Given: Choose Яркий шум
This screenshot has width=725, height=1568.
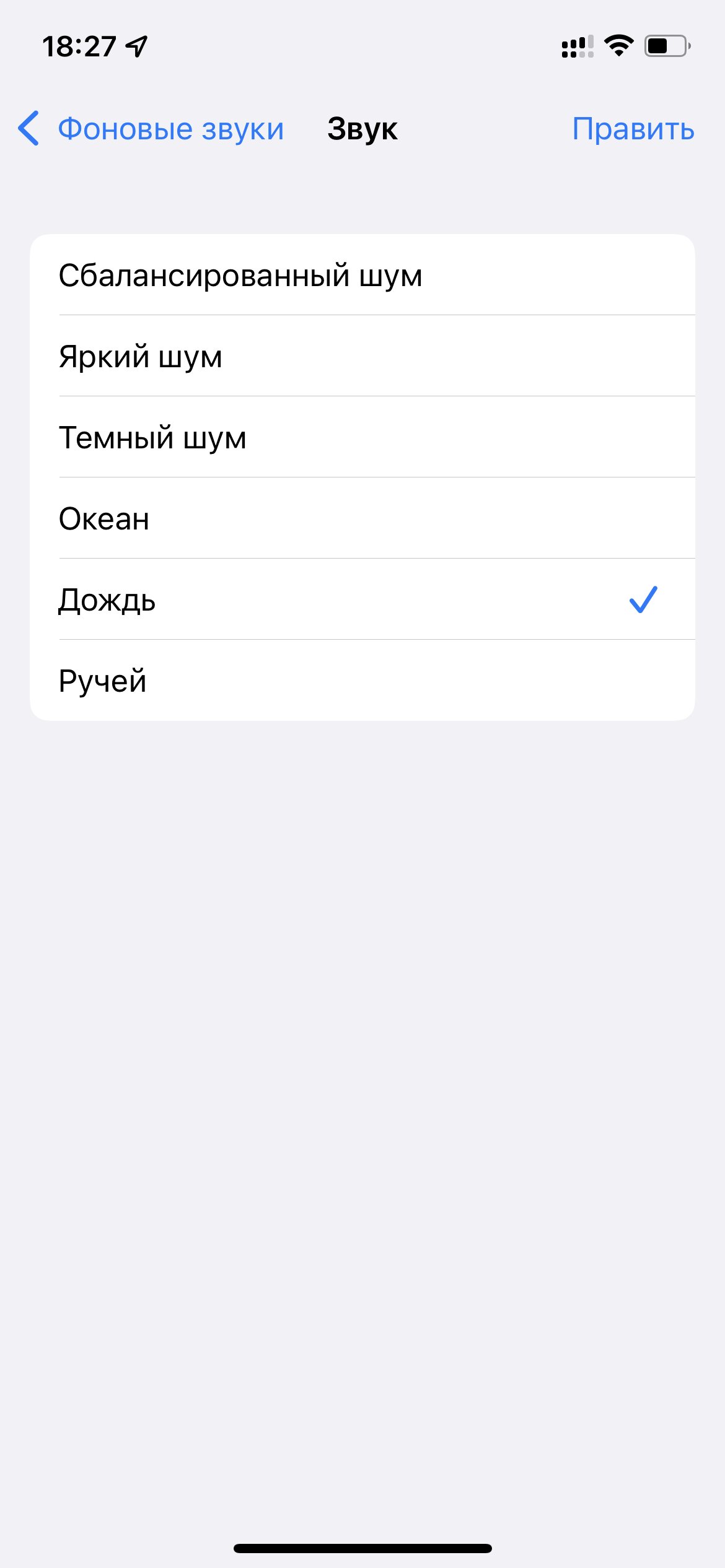Looking at the screenshot, I should click(x=362, y=356).
